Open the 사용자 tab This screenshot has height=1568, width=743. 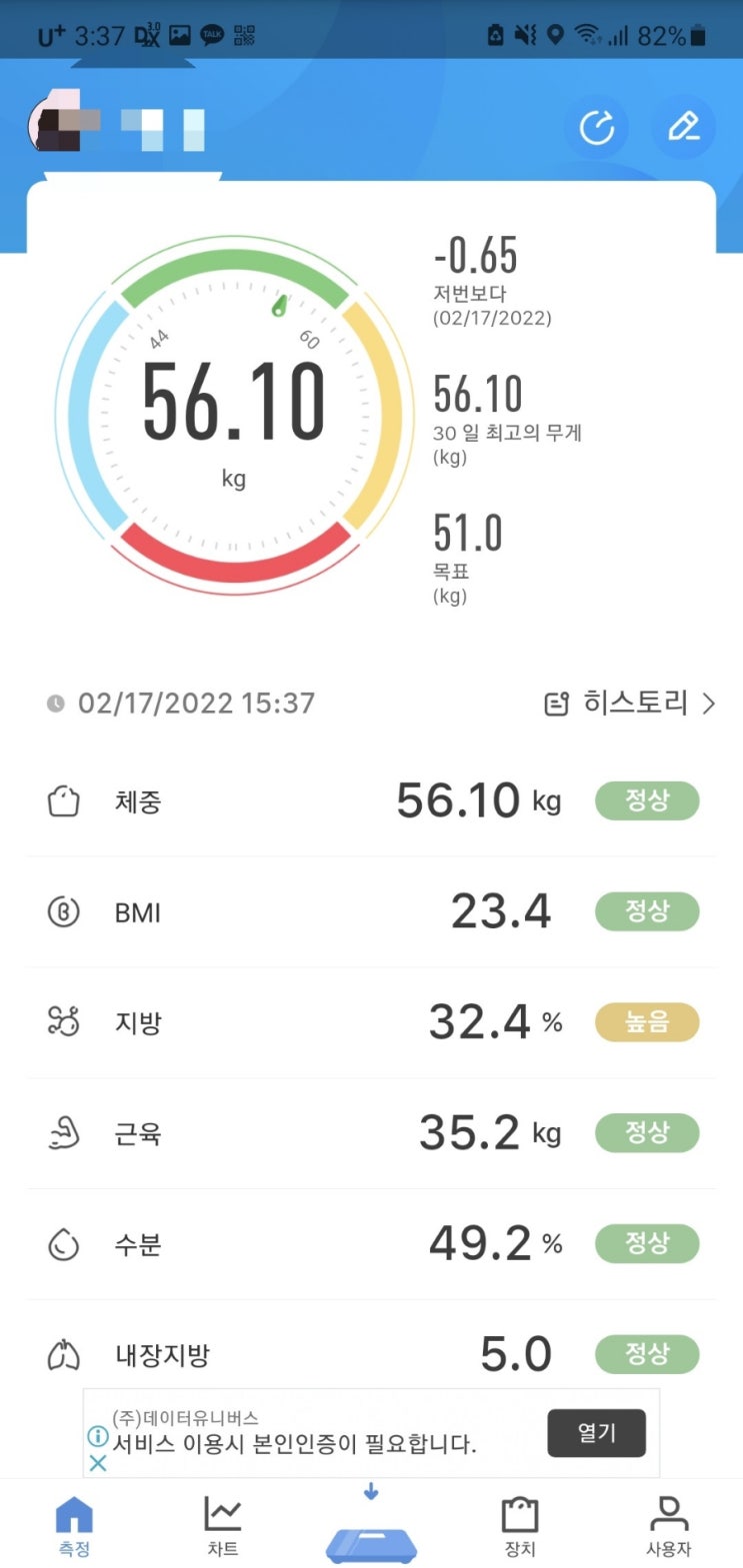click(x=668, y=1527)
